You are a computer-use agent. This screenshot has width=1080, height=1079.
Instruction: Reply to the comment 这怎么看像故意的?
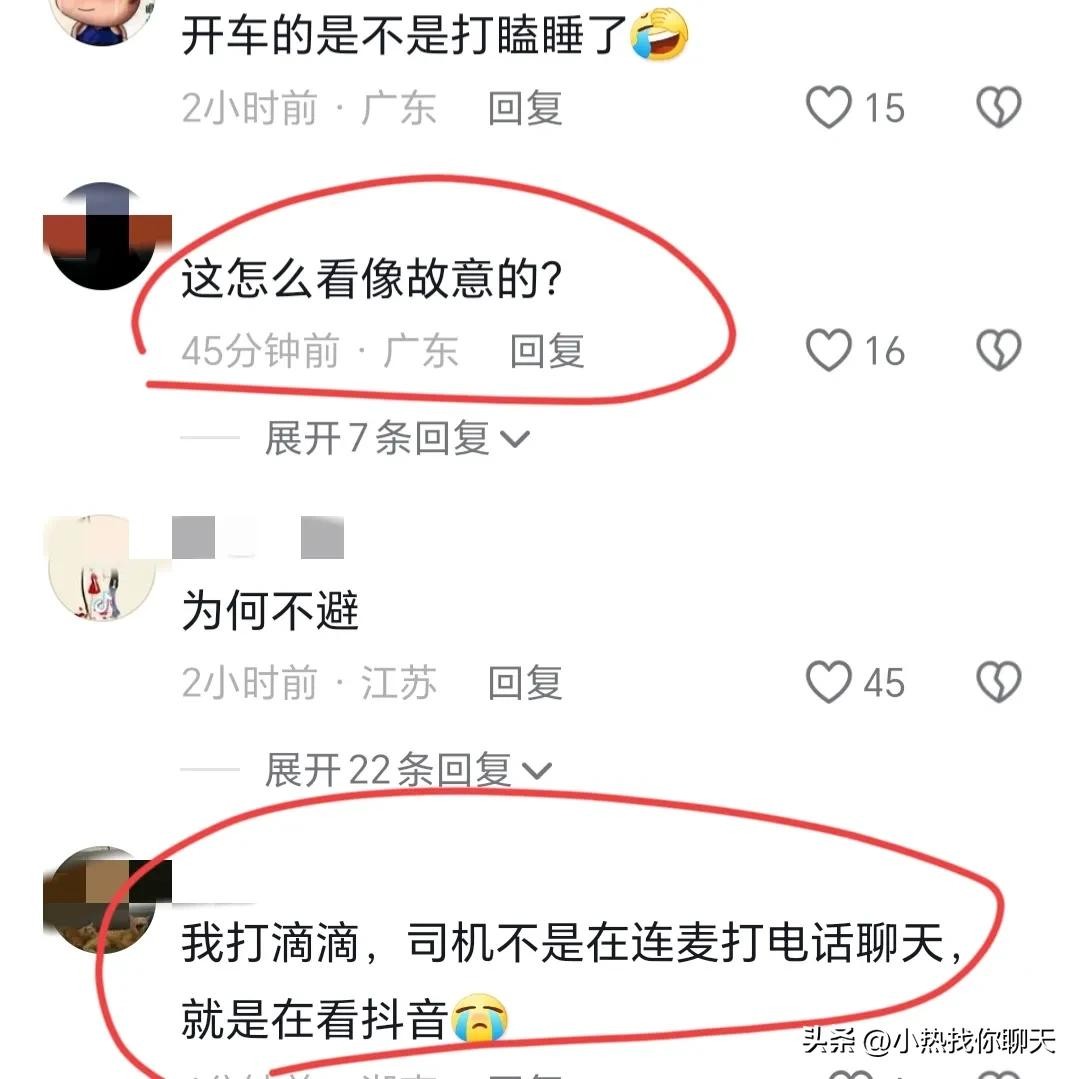(x=547, y=351)
